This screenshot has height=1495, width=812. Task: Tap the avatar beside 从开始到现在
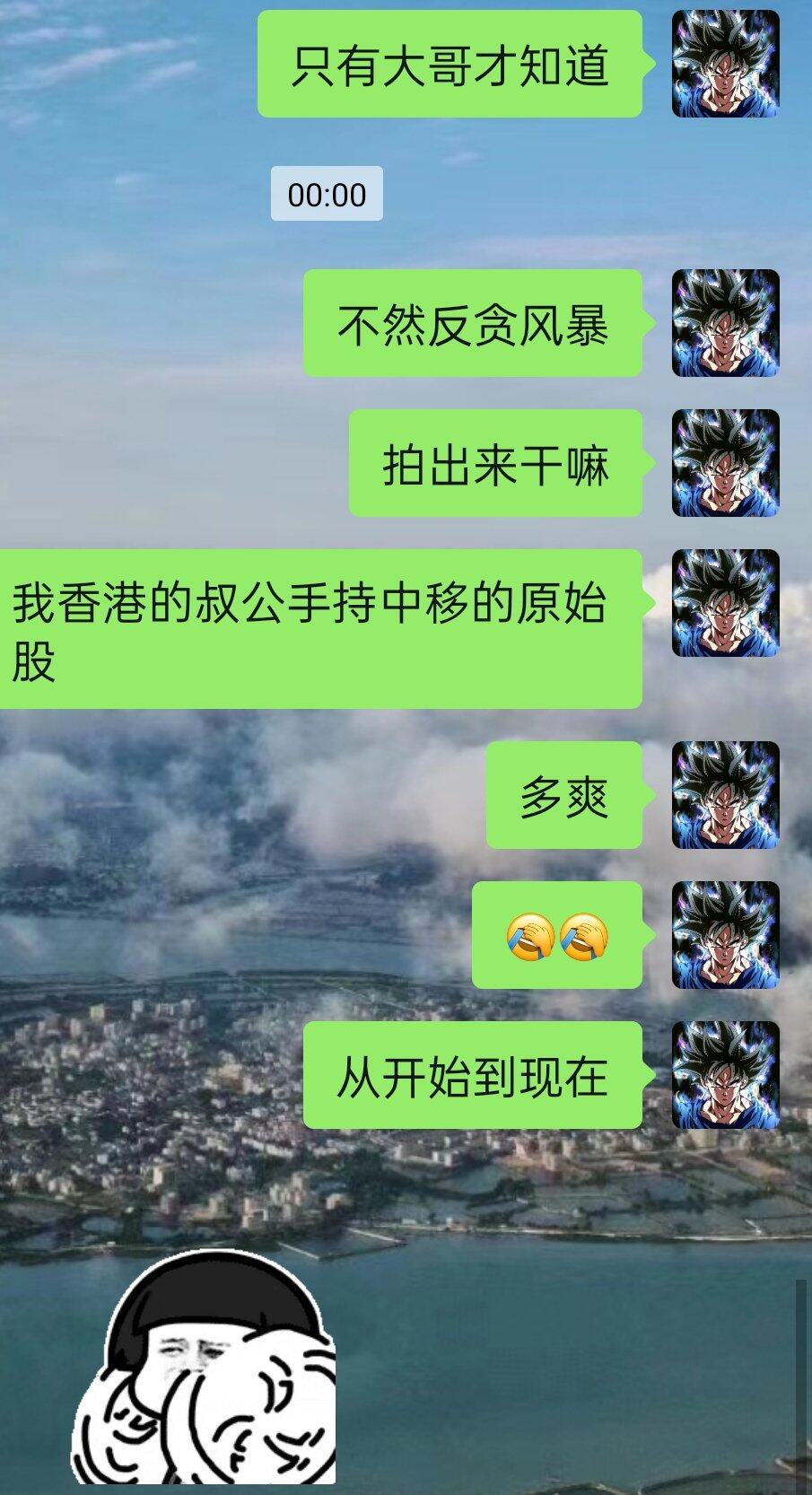tap(725, 1075)
